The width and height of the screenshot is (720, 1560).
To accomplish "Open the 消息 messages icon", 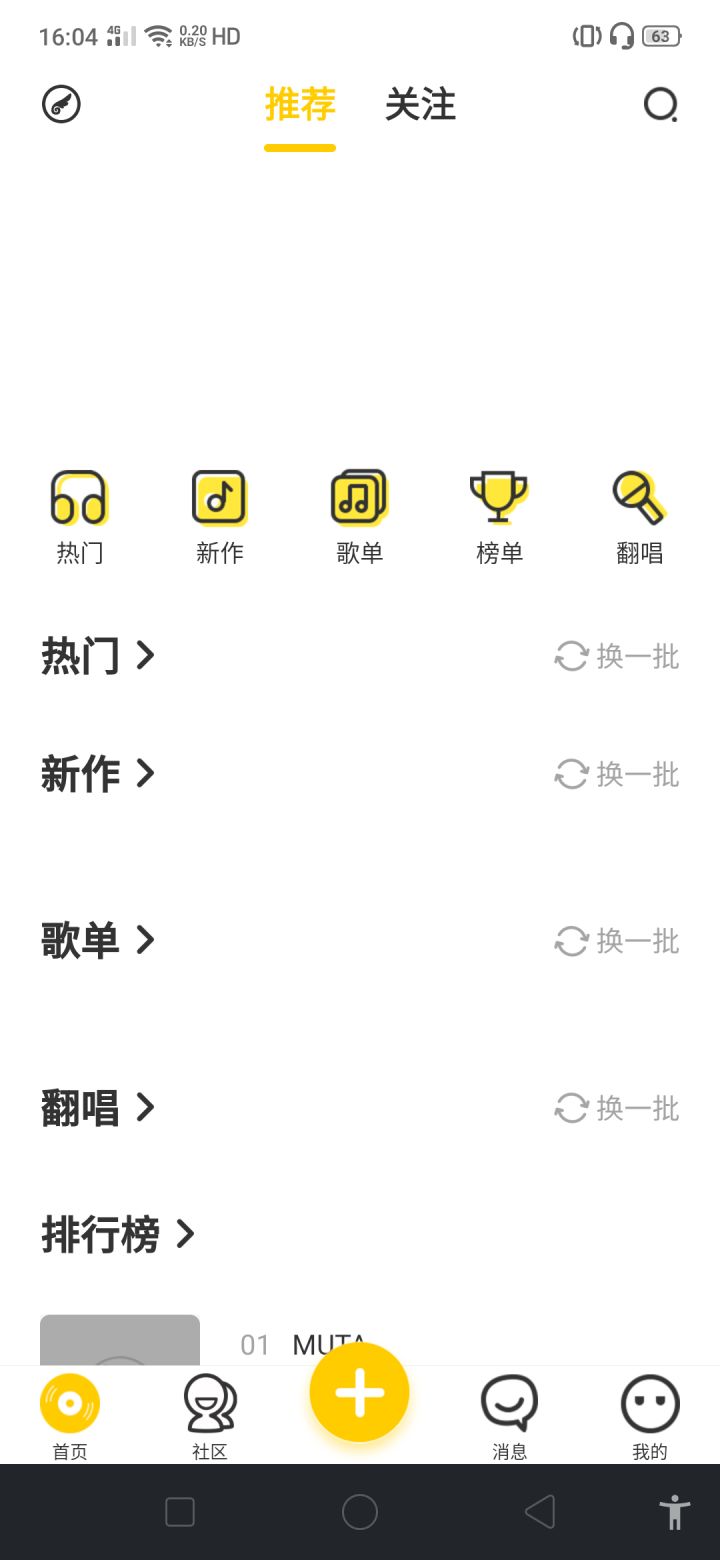I will pos(509,1414).
